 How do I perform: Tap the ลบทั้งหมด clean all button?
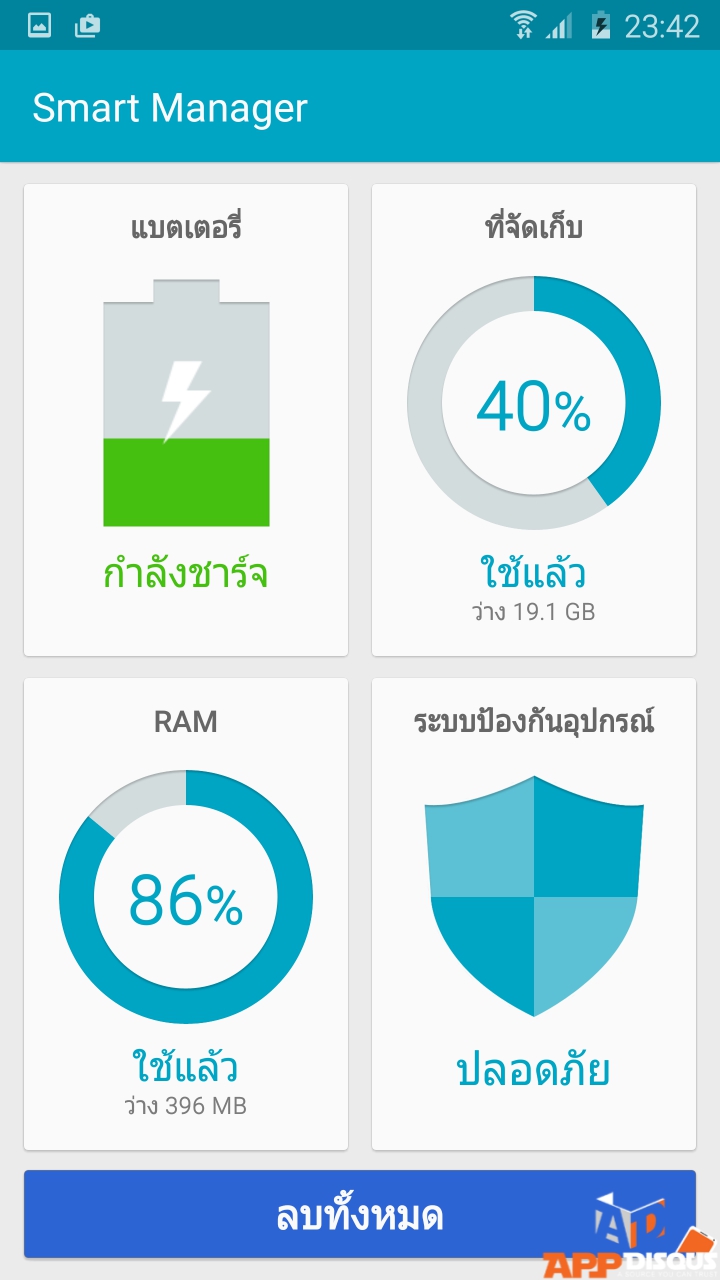pyautogui.click(x=360, y=1215)
